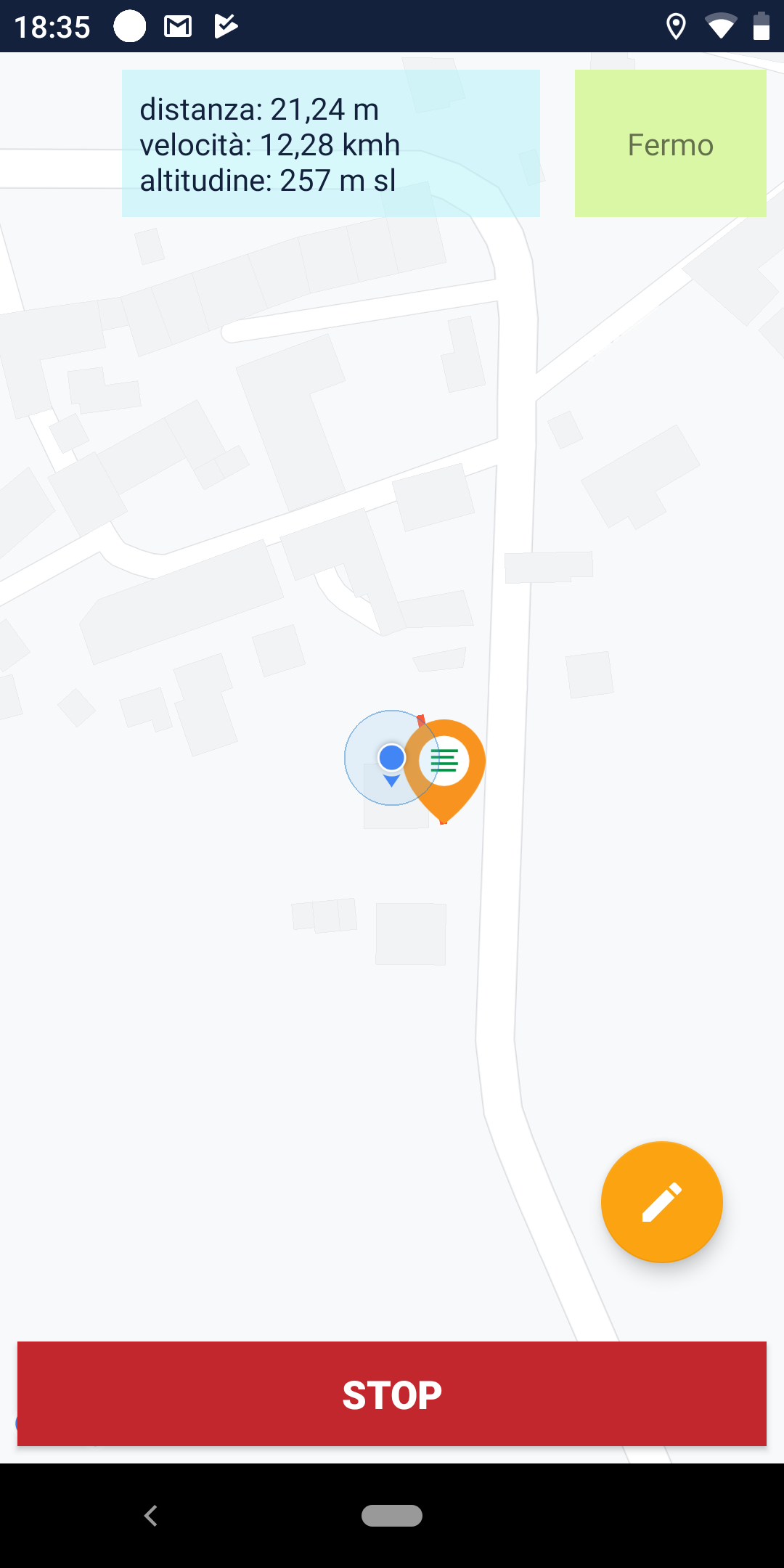Tap the home pill in navigation bar
The width and height of the screenshot is (784, 1568).
(392, 1516)
